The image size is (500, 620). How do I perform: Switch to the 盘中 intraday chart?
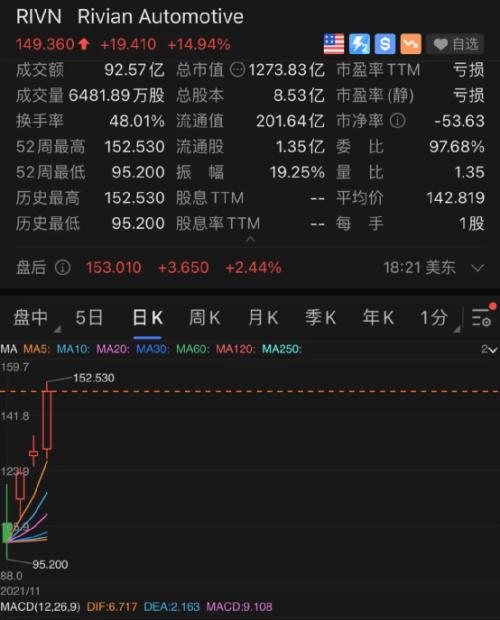[30, 318]
